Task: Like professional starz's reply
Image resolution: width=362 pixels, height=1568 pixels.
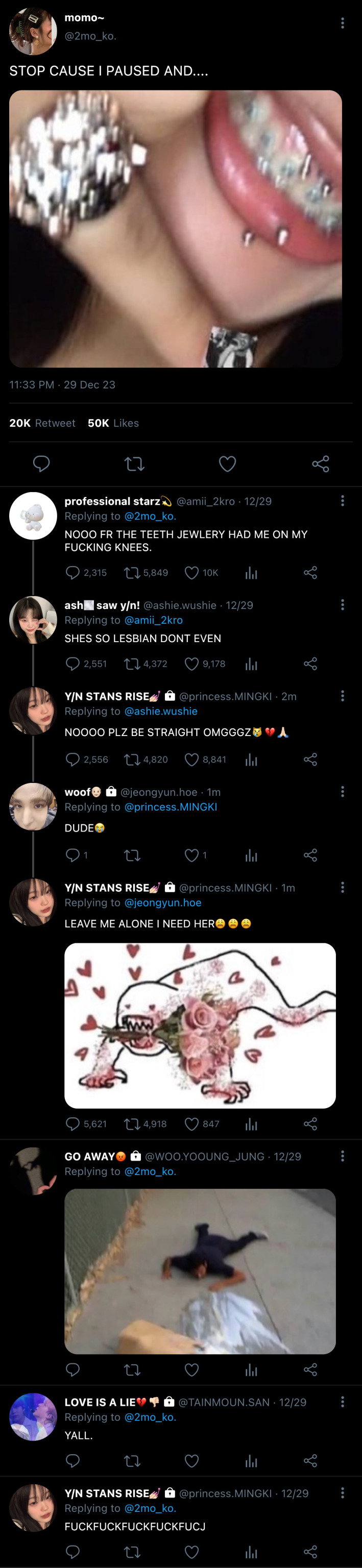Action: click(191, 573)
